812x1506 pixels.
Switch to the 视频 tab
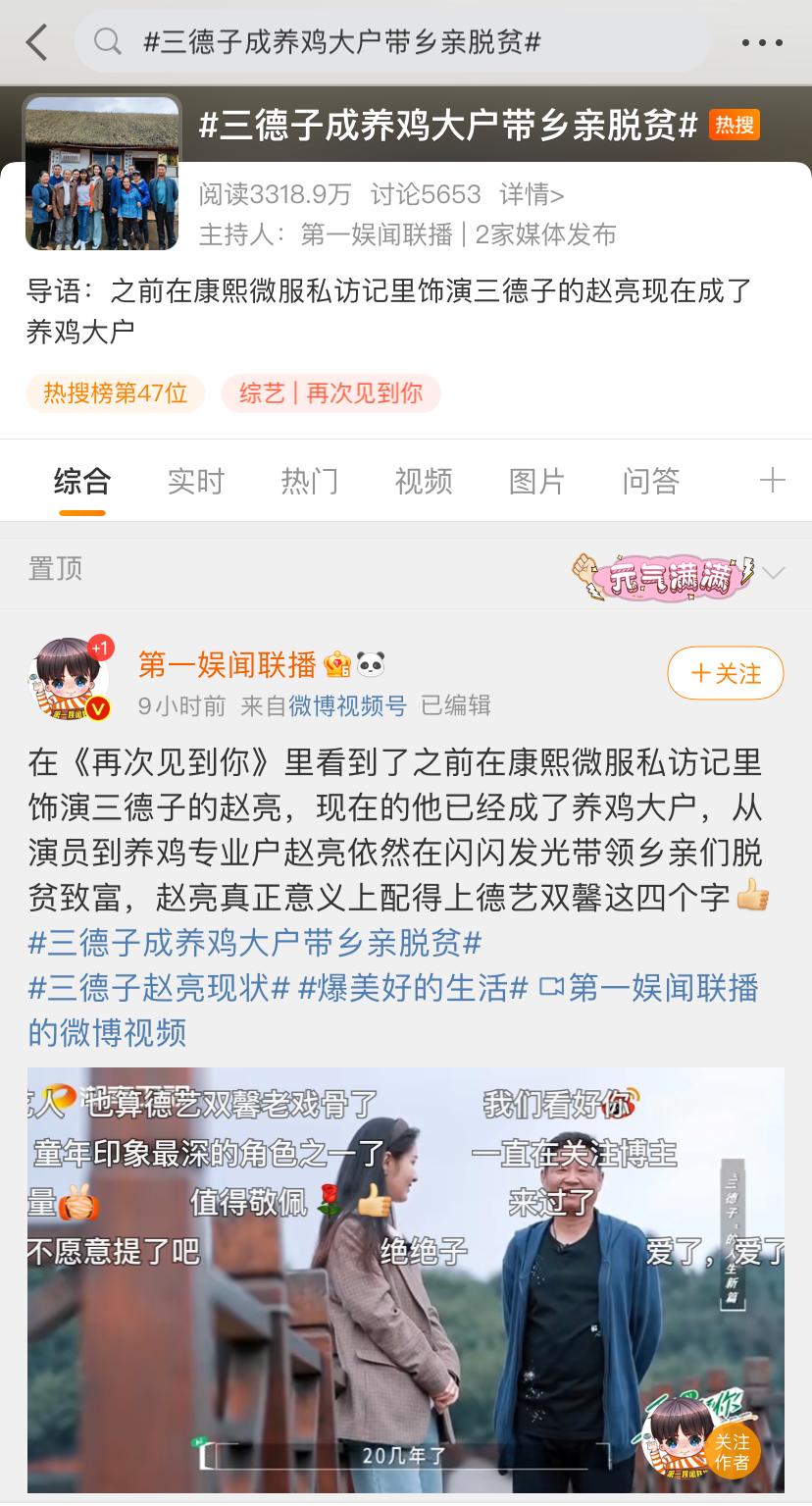423,481
